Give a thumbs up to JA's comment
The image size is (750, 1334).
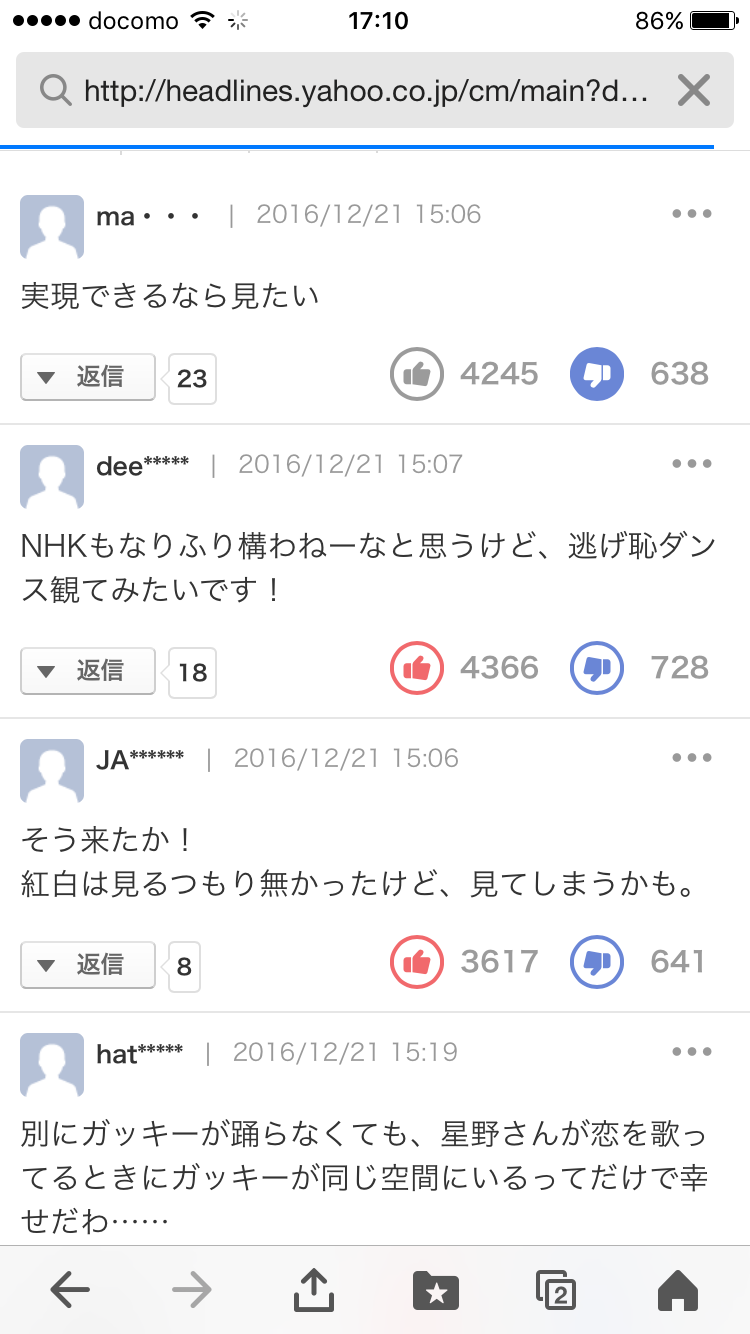click(x=416, y=962)
